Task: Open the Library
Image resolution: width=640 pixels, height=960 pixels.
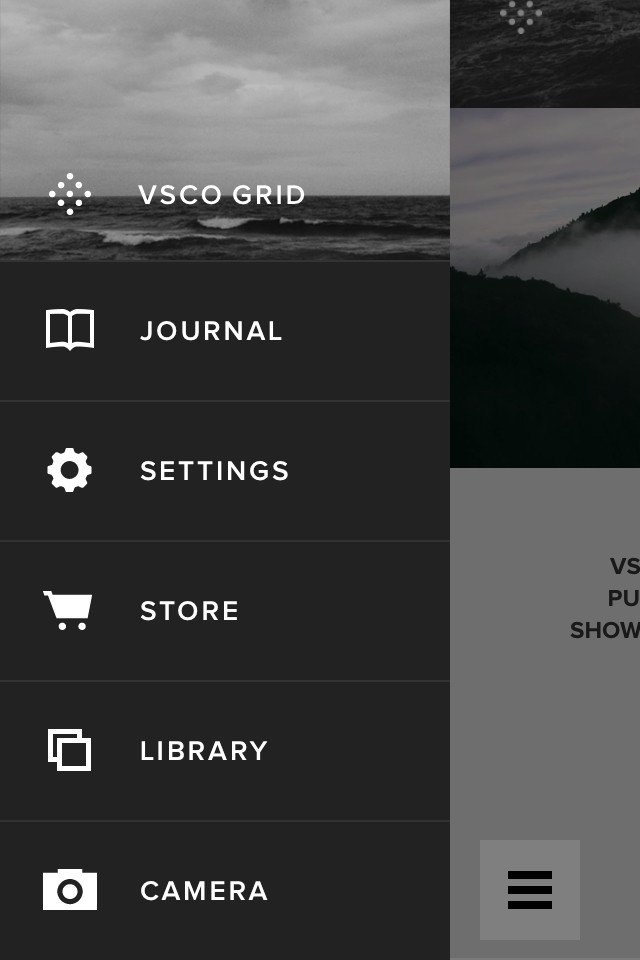Action: pos(204,751)
